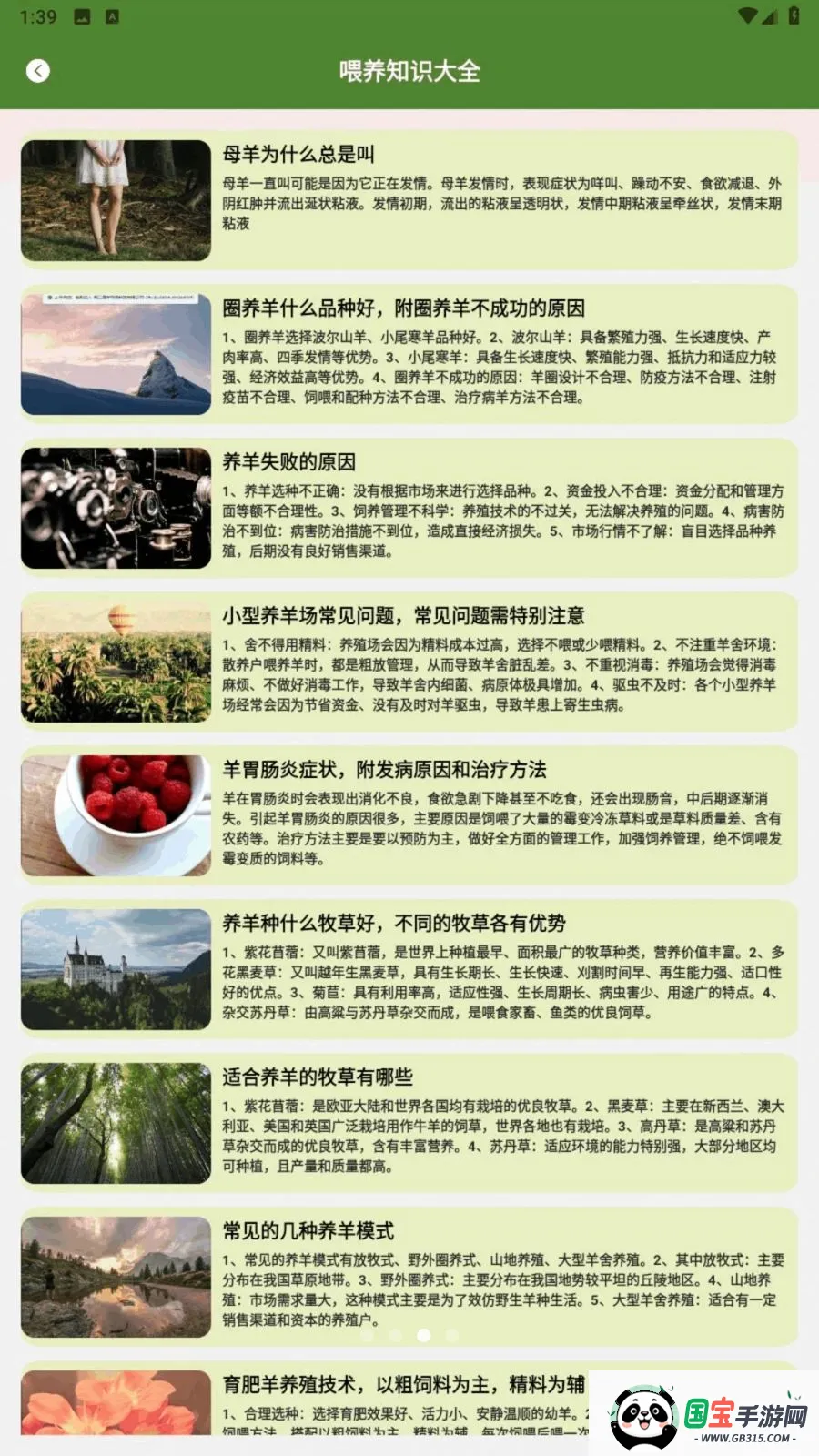Select the 适合养羊的牧草有哪些 card
This screenshot has height=1456, width=819.
[x=409, y=1123]
